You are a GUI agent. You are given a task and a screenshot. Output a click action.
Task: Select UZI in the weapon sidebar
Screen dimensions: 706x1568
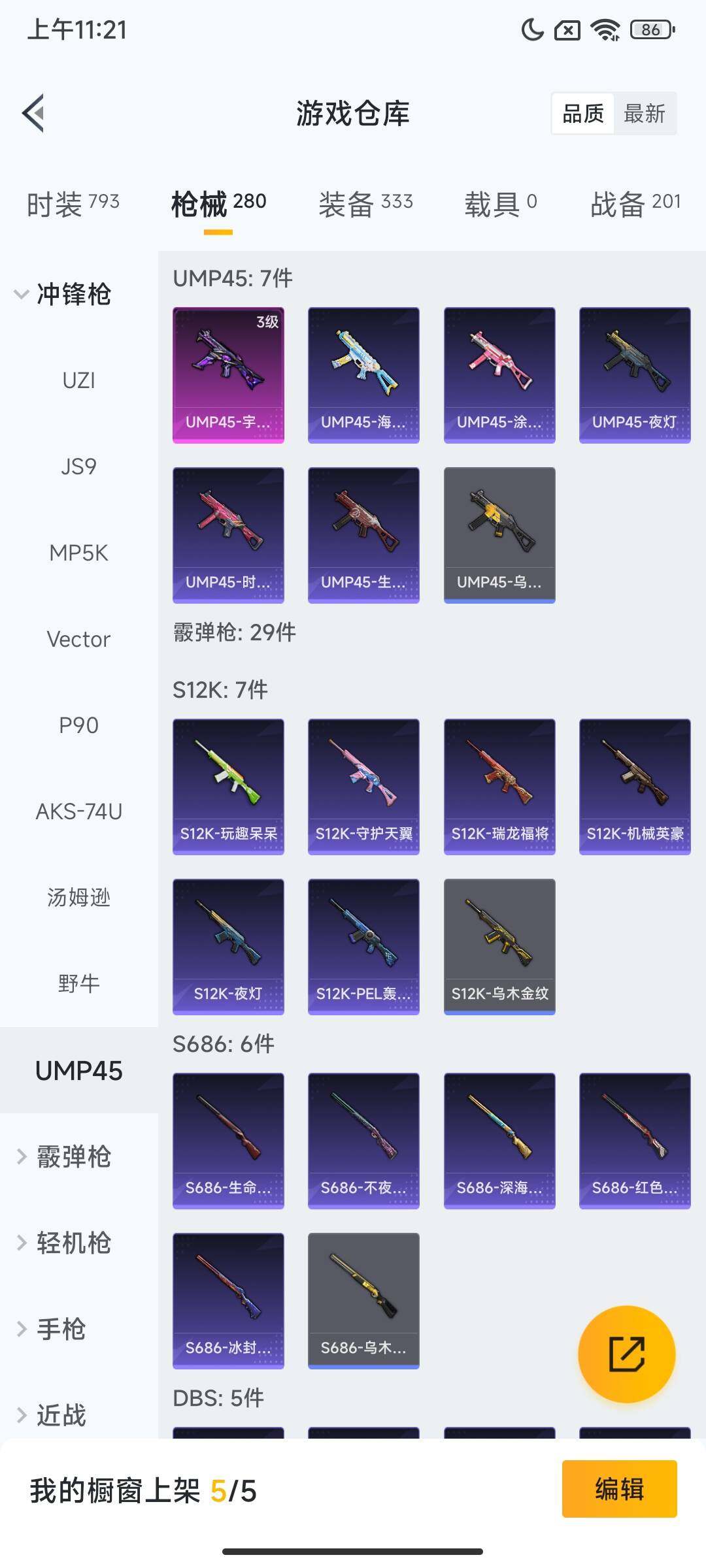click(x=80, y=380)
